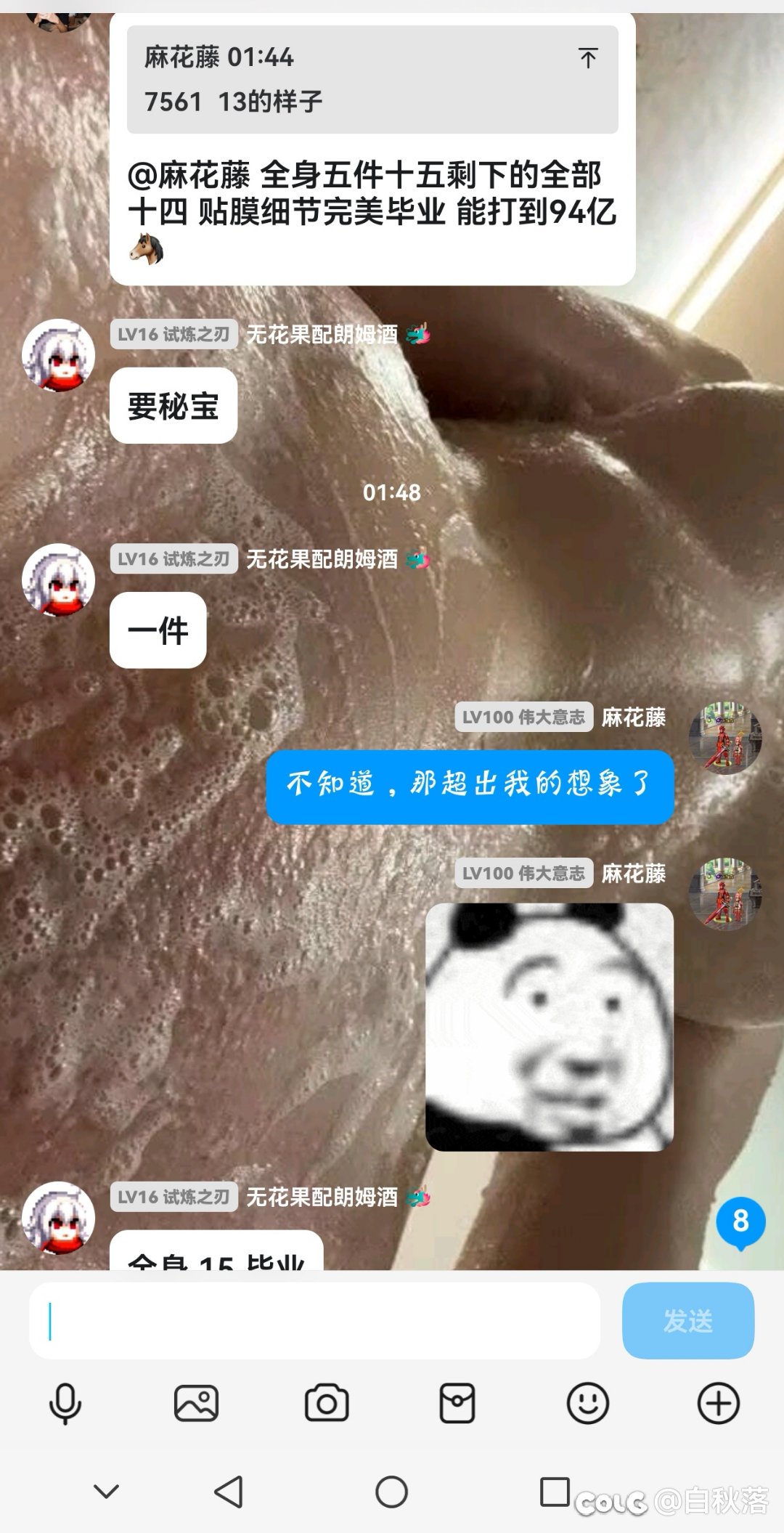Open the emoji sticker panel
The height and width of the screenshot is (1533, 784).
coord(587,1403)
